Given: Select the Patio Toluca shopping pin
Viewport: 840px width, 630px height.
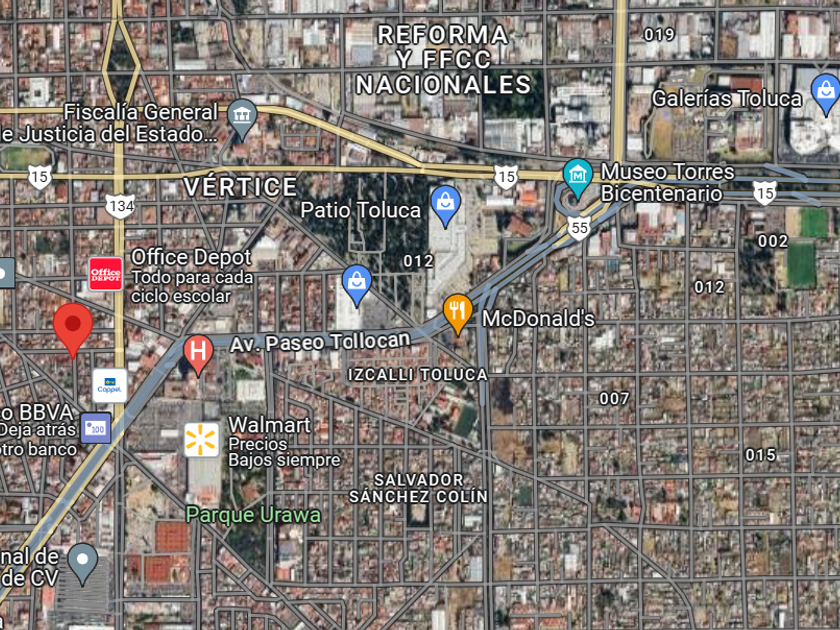Looking at the screenshot, I should point(445,204).
